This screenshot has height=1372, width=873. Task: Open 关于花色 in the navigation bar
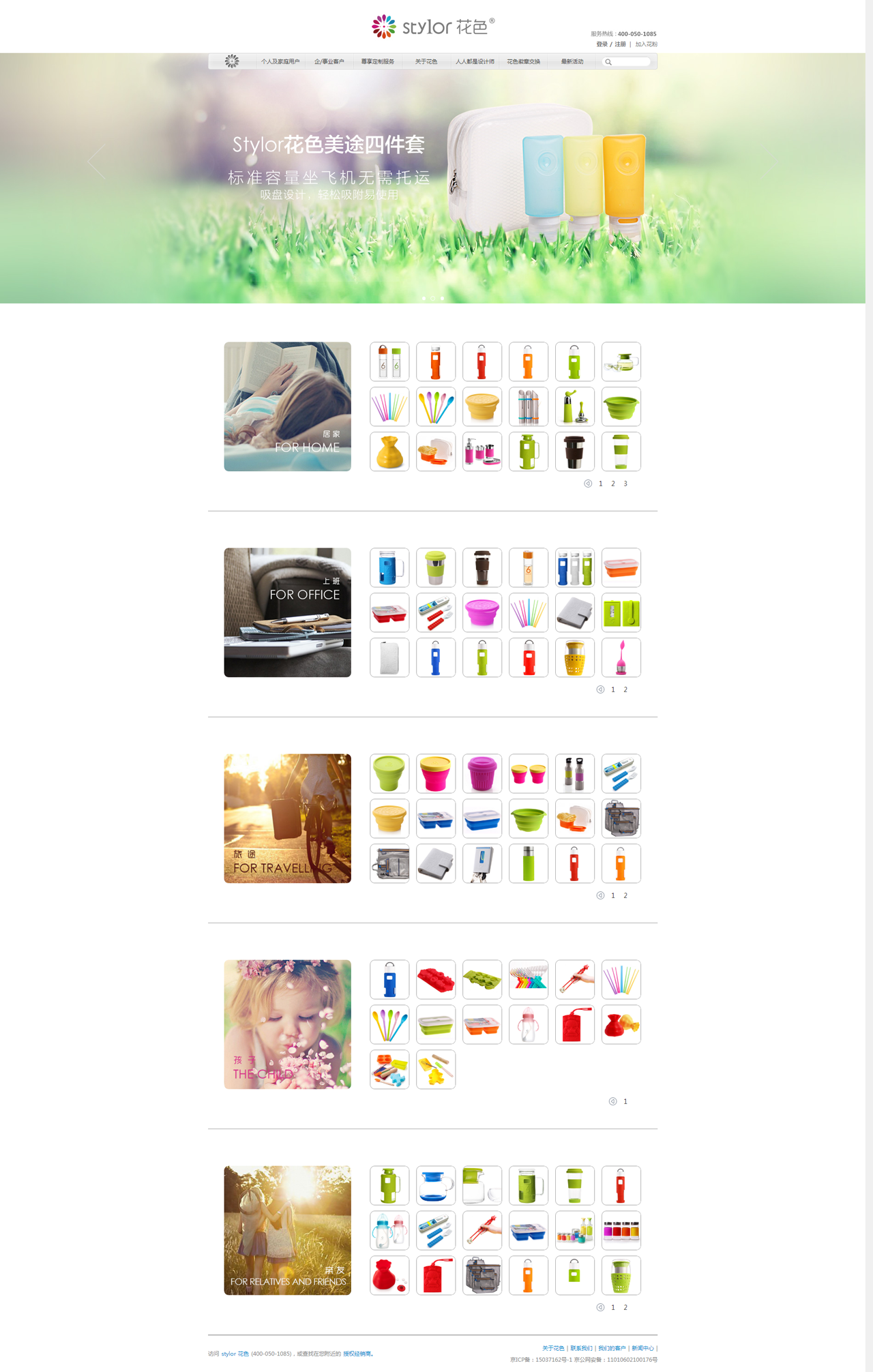(x=426, y=62)
